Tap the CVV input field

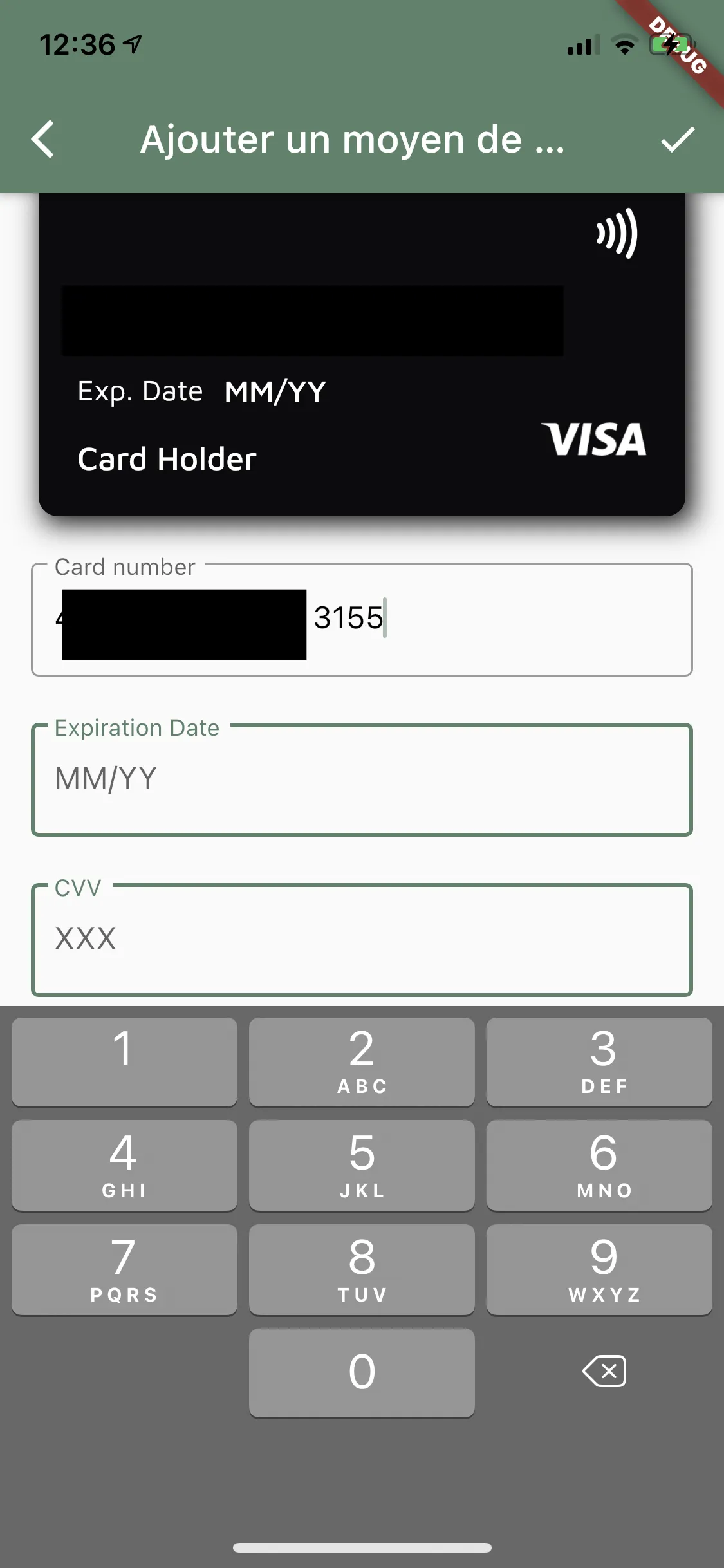362,940
